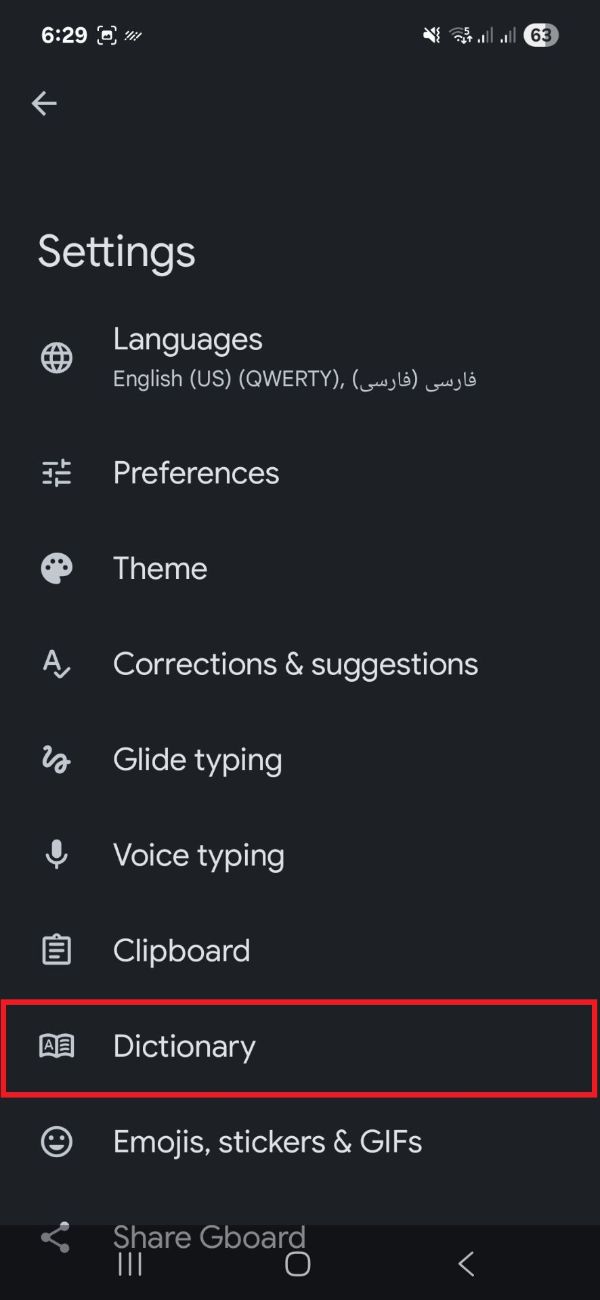Tap the system back button

[x=466, y=1265]
